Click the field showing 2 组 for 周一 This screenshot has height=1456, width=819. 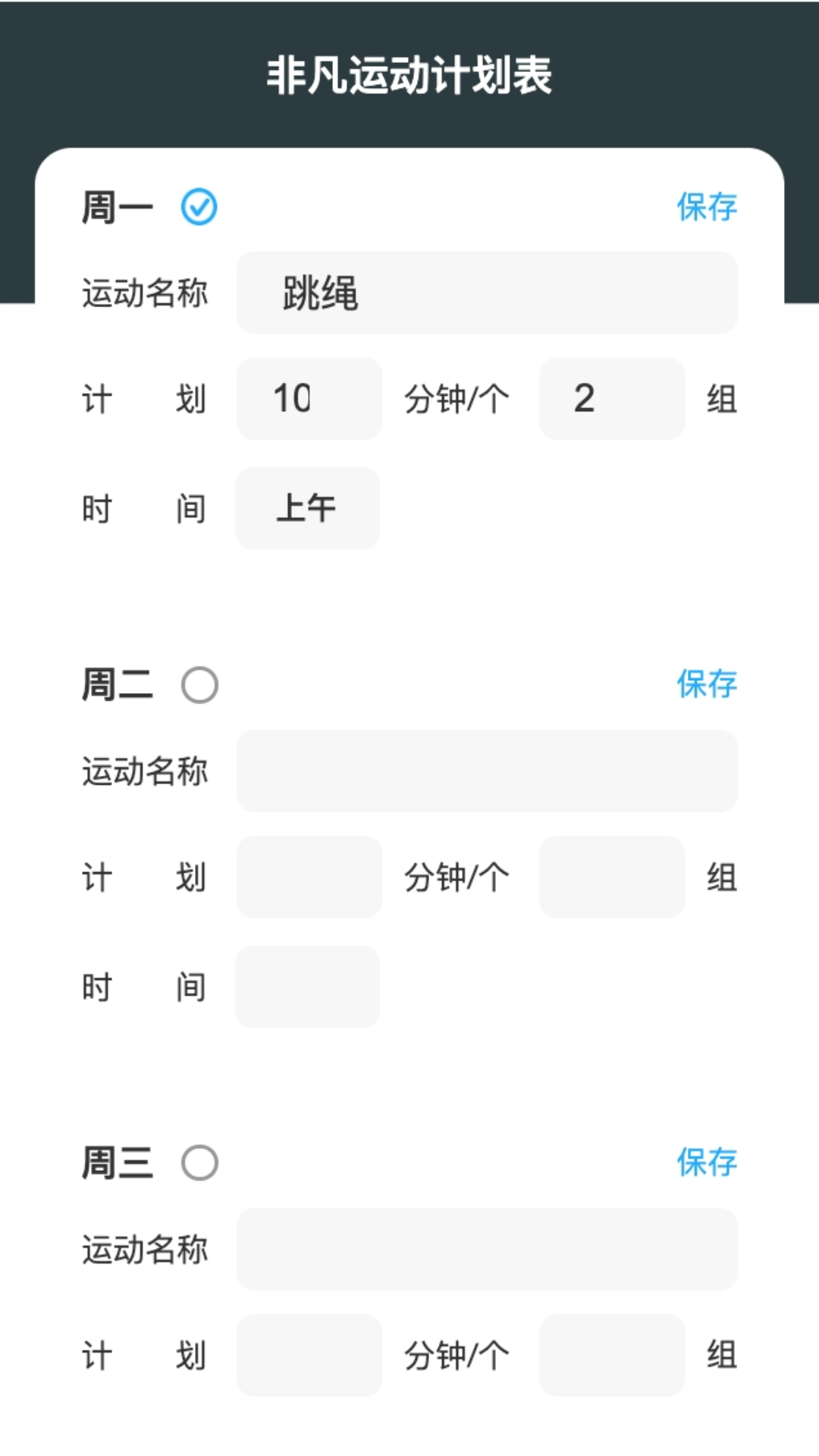click(x=611, y=398)
